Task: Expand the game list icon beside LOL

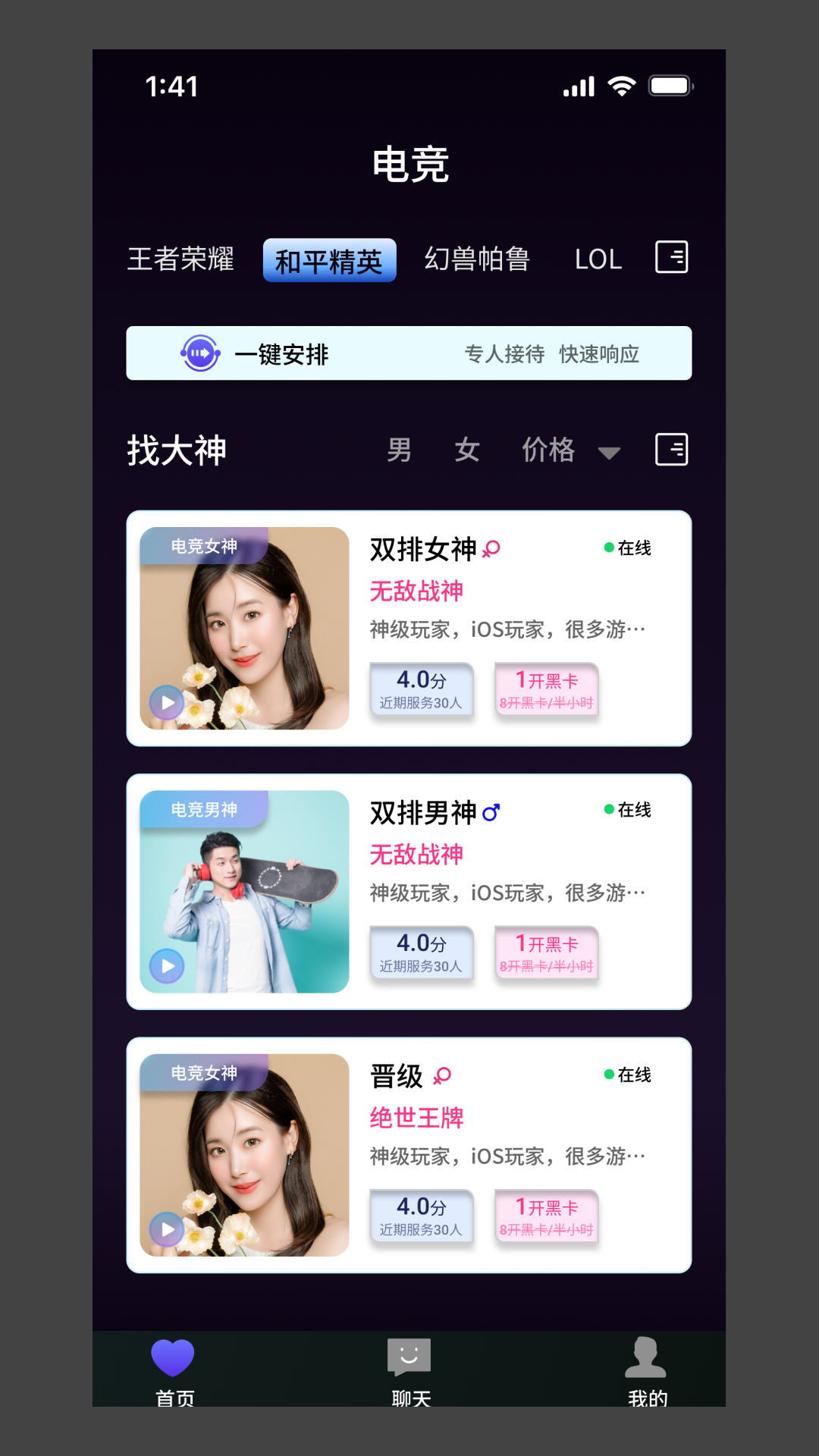Action: 672,257
